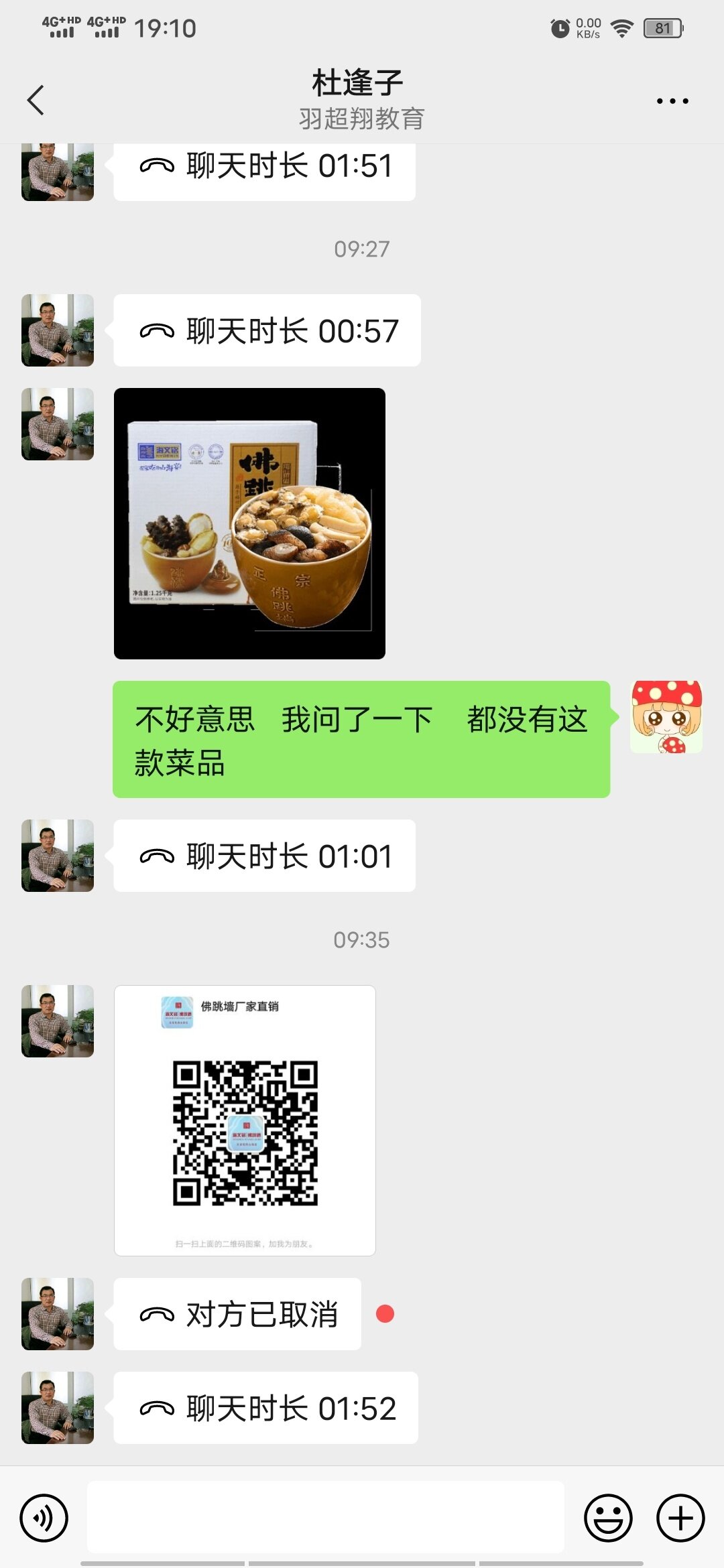Screen dimensions: 724x1568
Task: Open the emoji sticker panel
Action: pyautogui.click(x=608, y=1518)
